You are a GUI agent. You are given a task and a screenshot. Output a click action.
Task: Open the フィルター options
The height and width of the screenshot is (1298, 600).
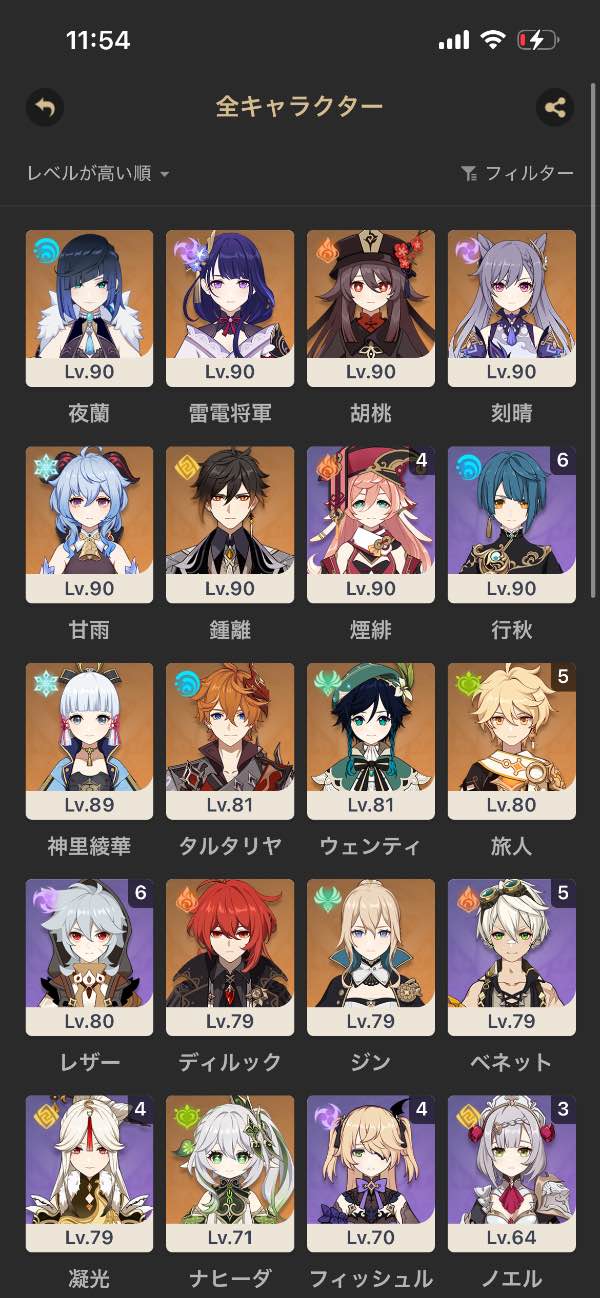tap(517, 174)
